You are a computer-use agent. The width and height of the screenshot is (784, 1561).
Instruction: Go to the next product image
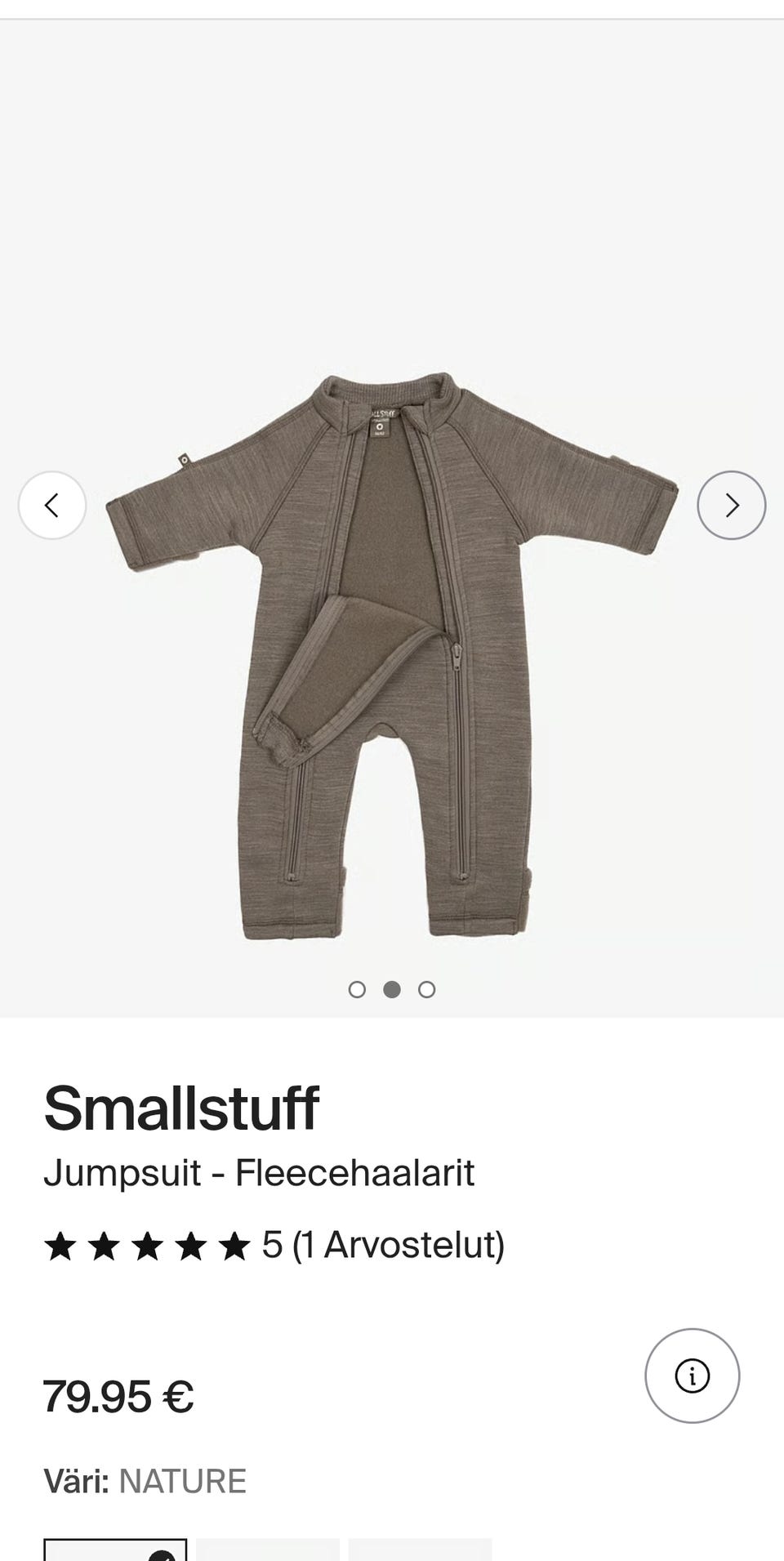click(732, 506)
